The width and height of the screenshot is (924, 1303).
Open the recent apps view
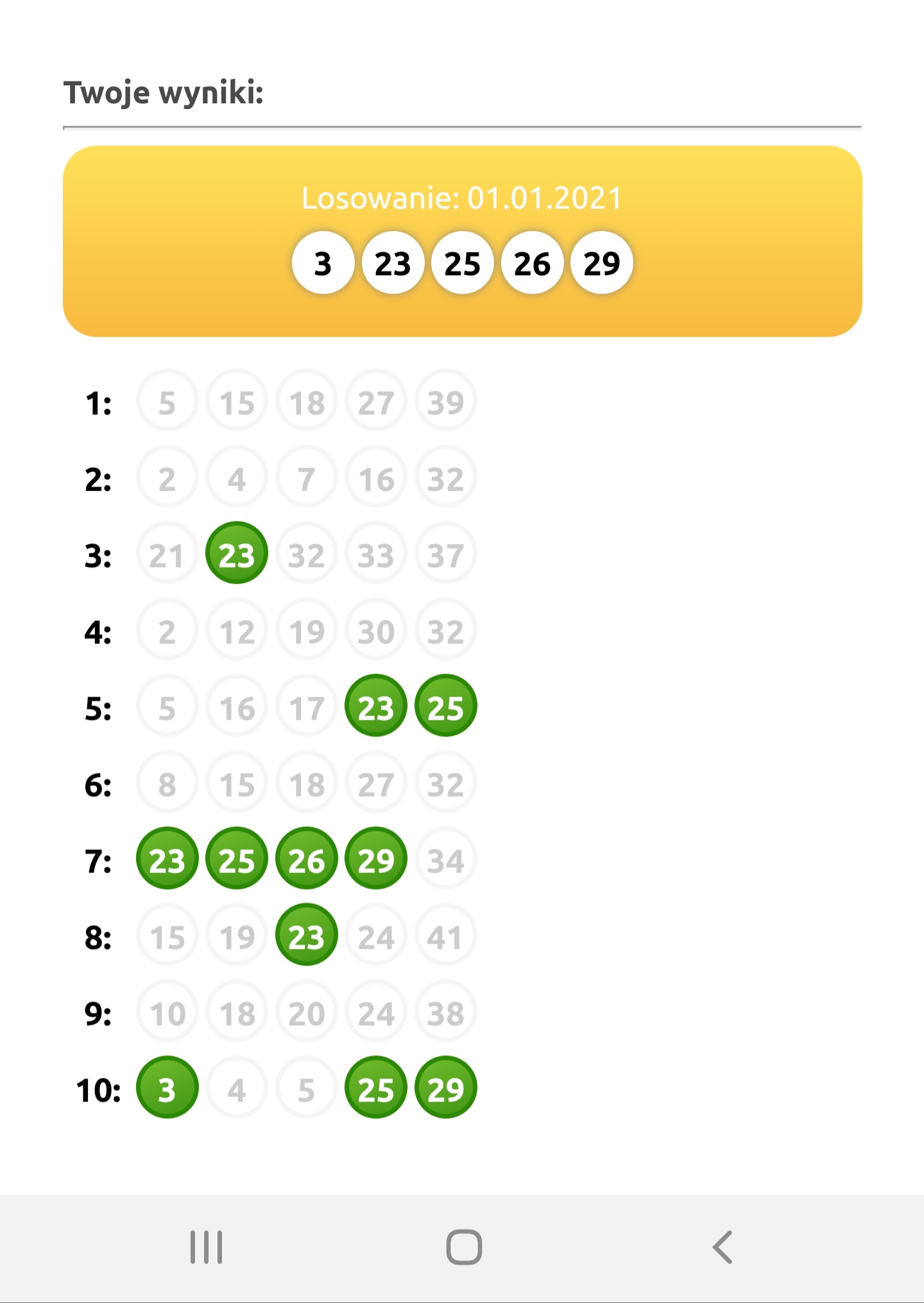(207, 1247)
